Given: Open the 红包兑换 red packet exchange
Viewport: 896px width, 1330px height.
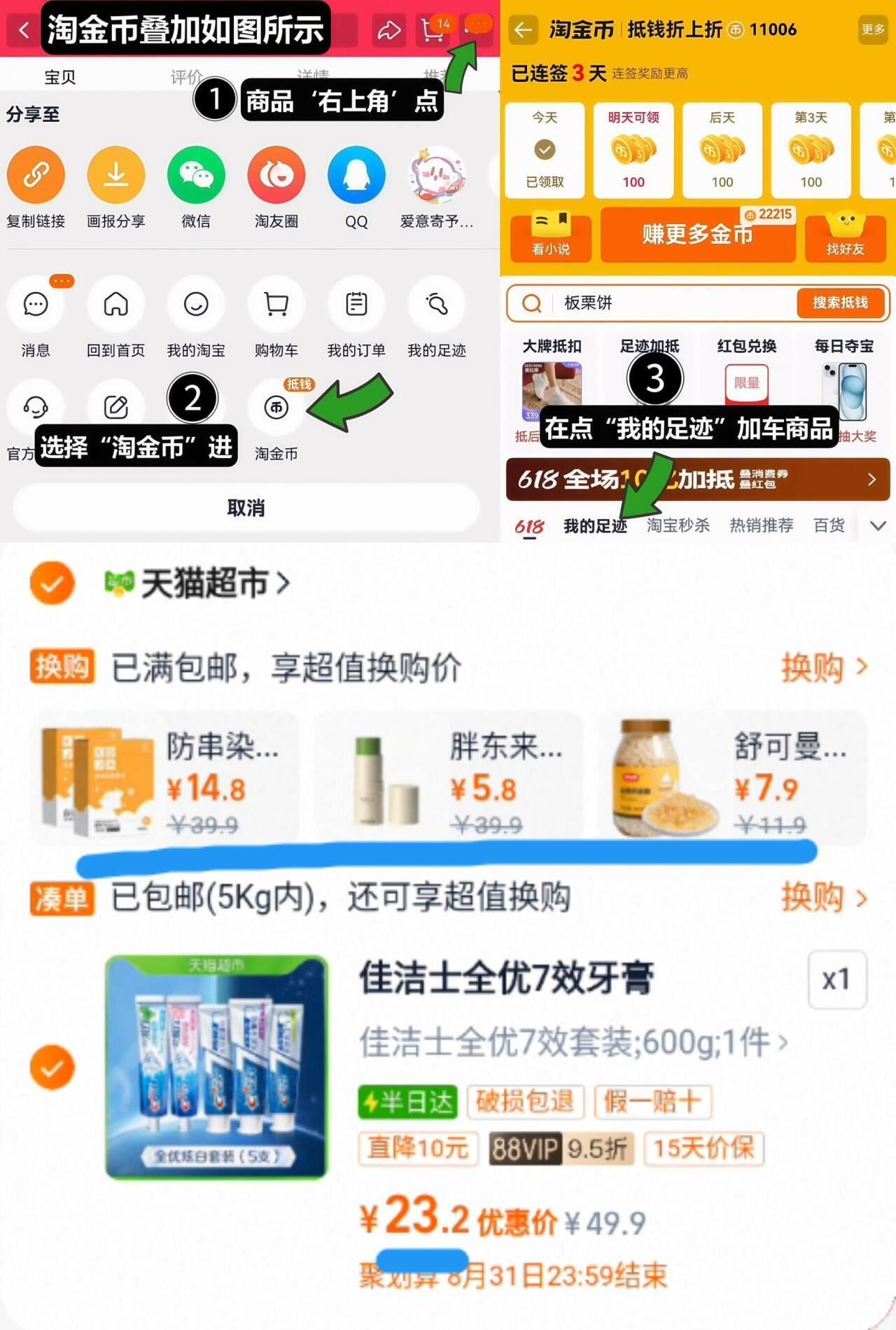Looking at the screenshot, I should click(748, 382).
